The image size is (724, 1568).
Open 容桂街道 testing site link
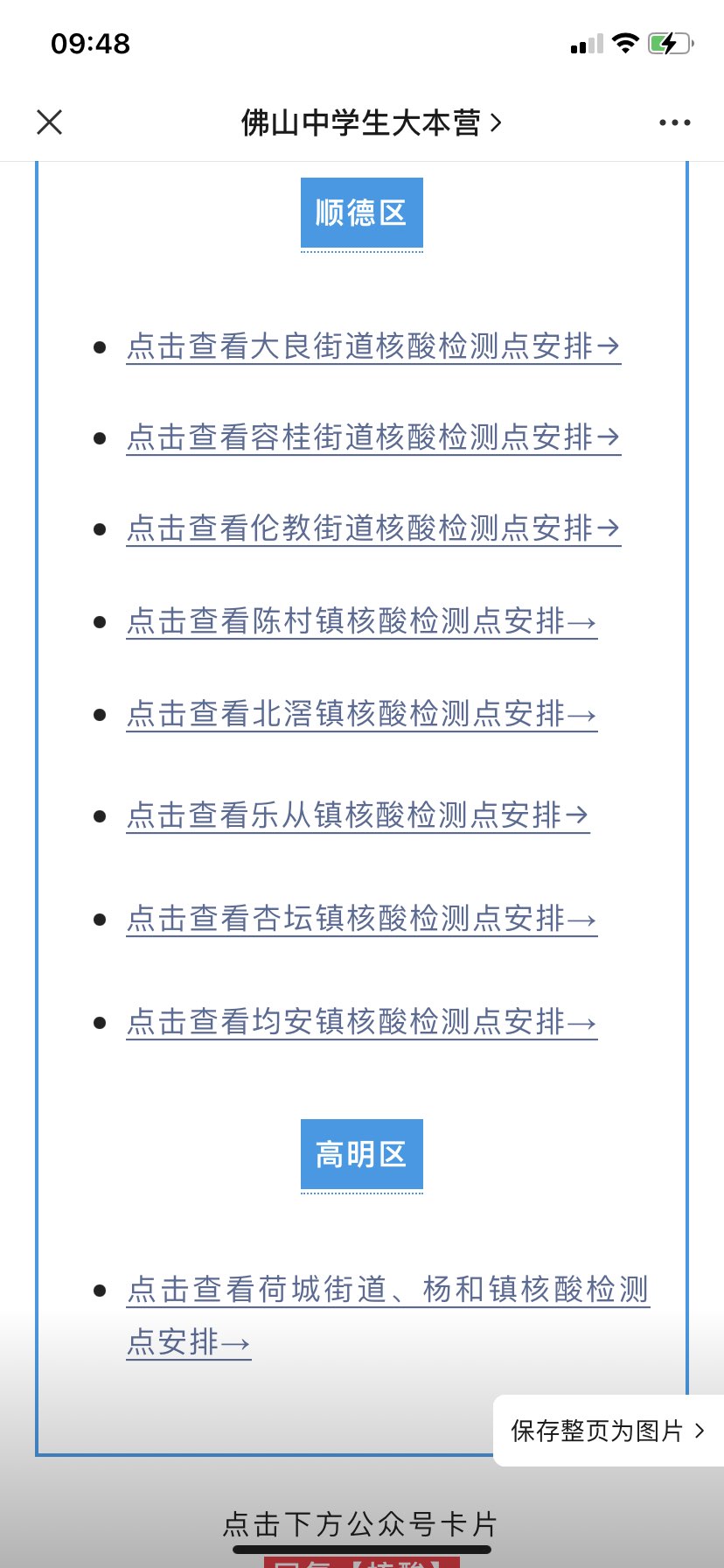[373, 437]
